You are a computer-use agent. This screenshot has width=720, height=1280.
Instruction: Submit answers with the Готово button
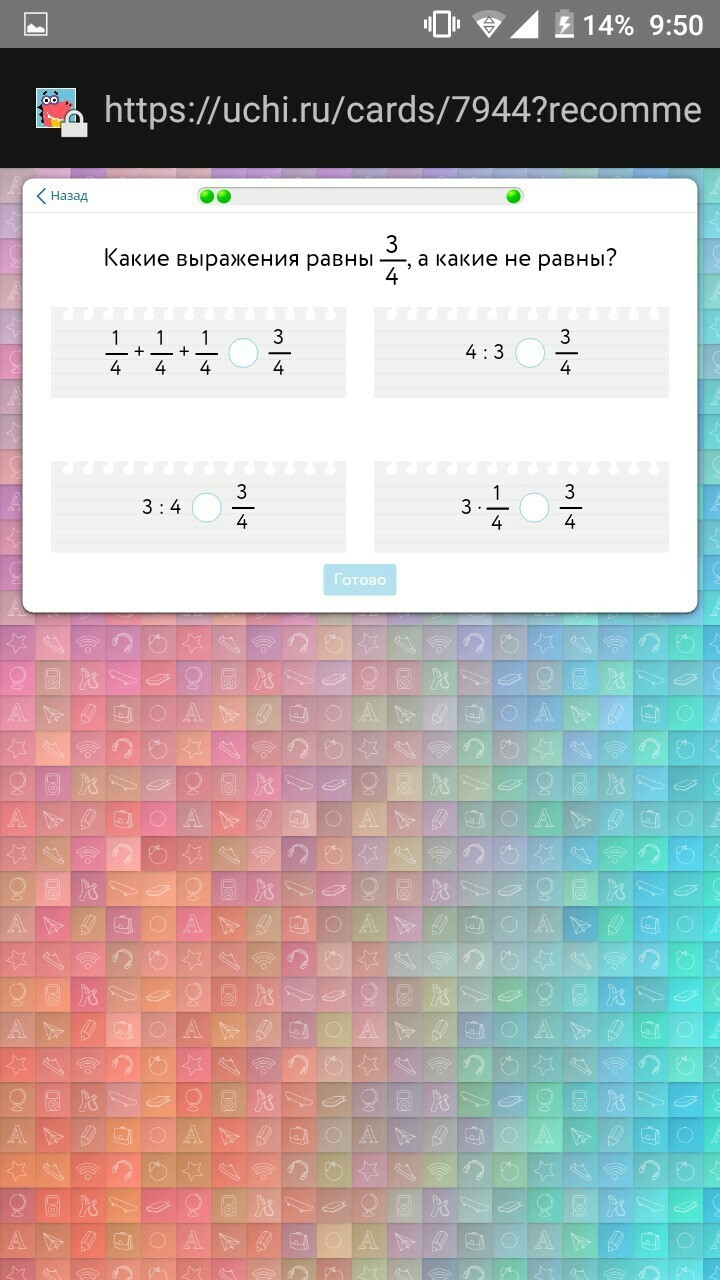point(360,580)
